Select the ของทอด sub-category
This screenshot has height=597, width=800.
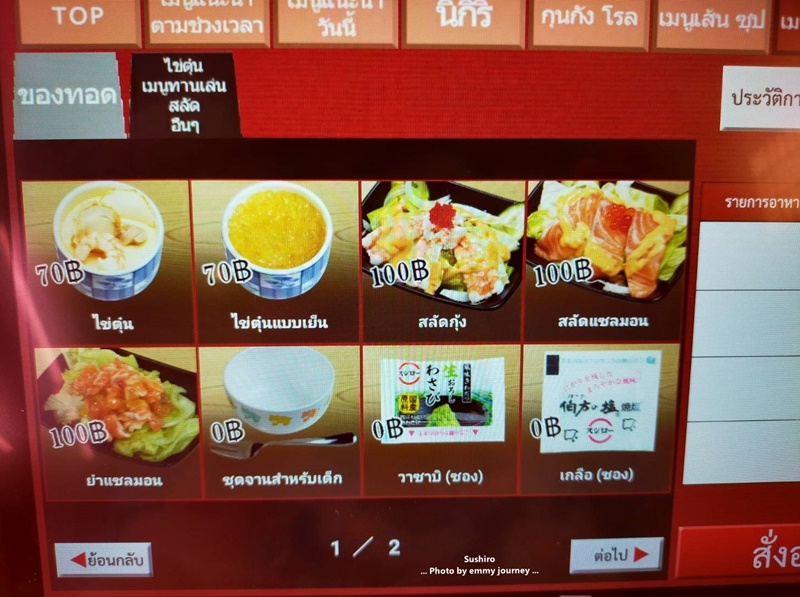coord(68,97)
